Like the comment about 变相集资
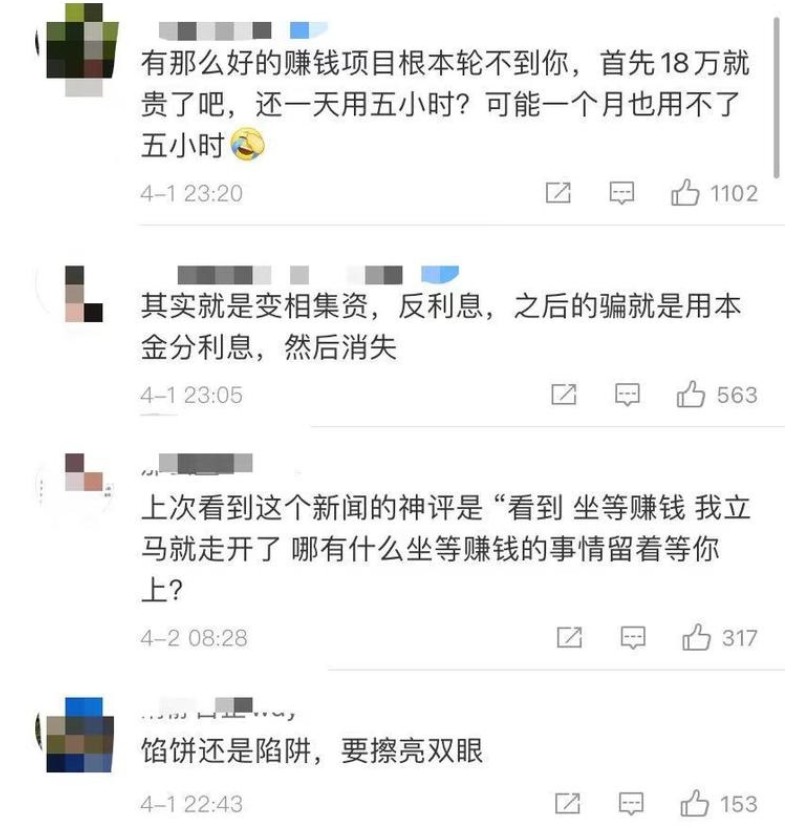Screen dimensions: 807x837 click(x=691, y=395)
